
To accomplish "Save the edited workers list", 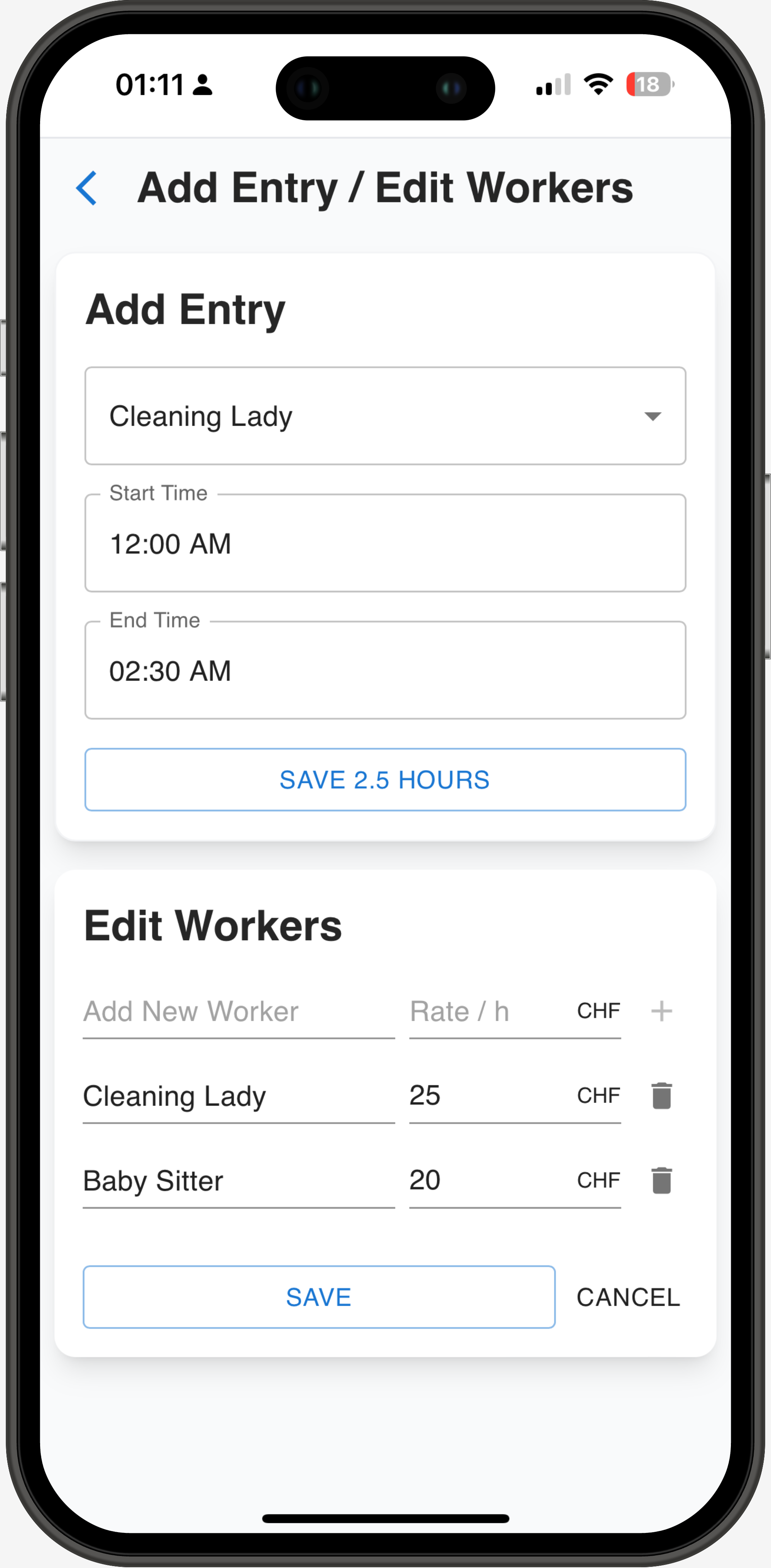I will coord(319,1297).
